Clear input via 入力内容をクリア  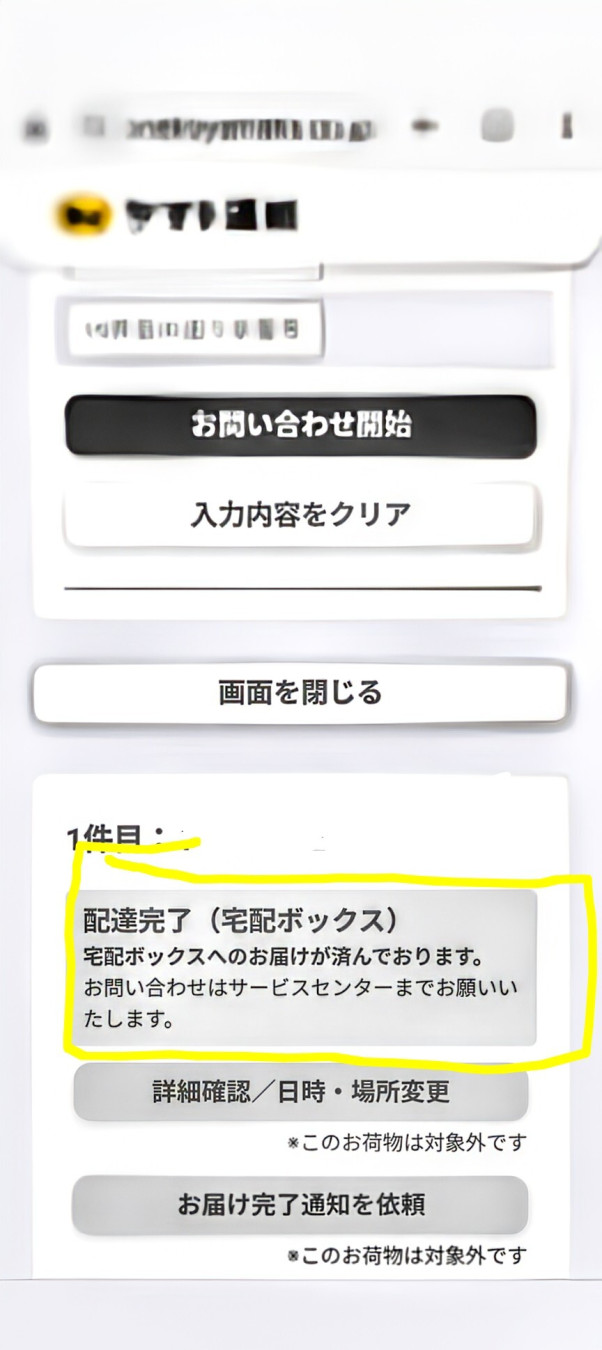(300, 515)
